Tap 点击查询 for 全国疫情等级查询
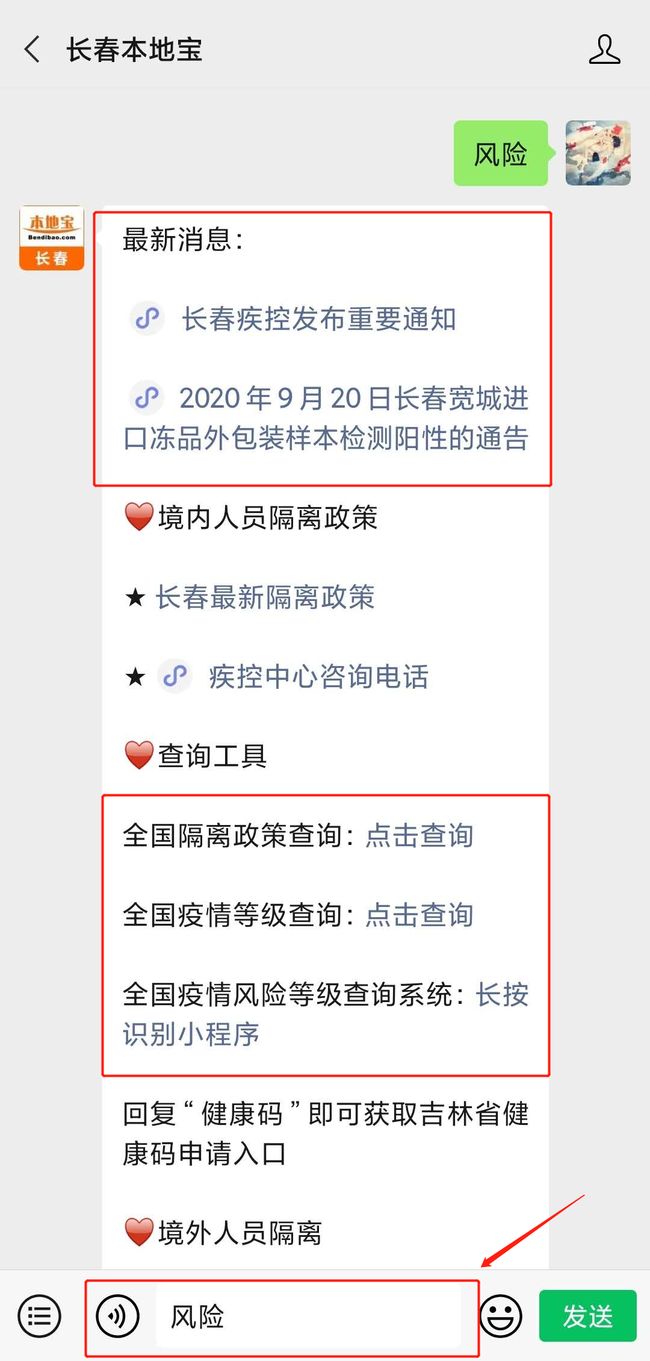 tap(419, 914)
